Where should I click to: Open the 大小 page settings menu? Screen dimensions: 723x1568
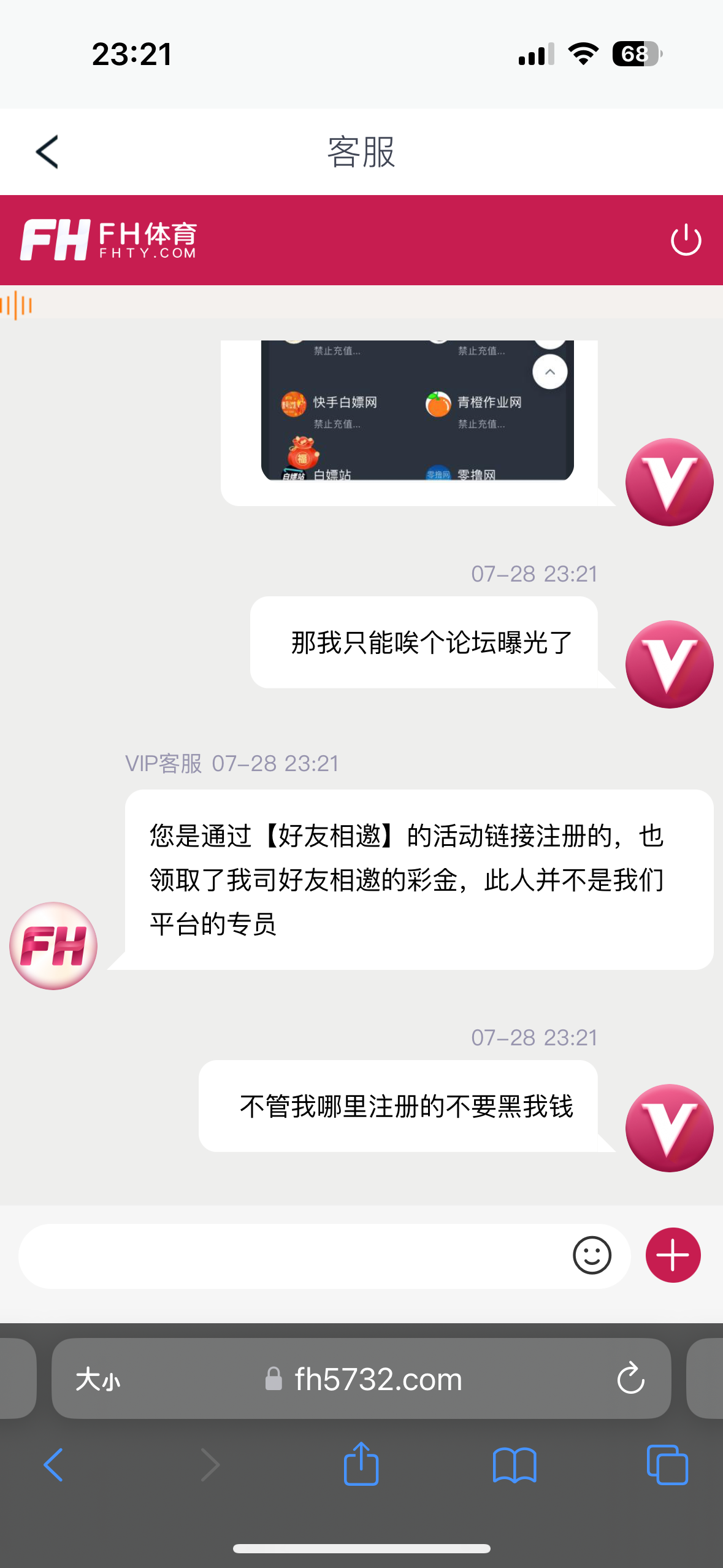(98, 1380)
